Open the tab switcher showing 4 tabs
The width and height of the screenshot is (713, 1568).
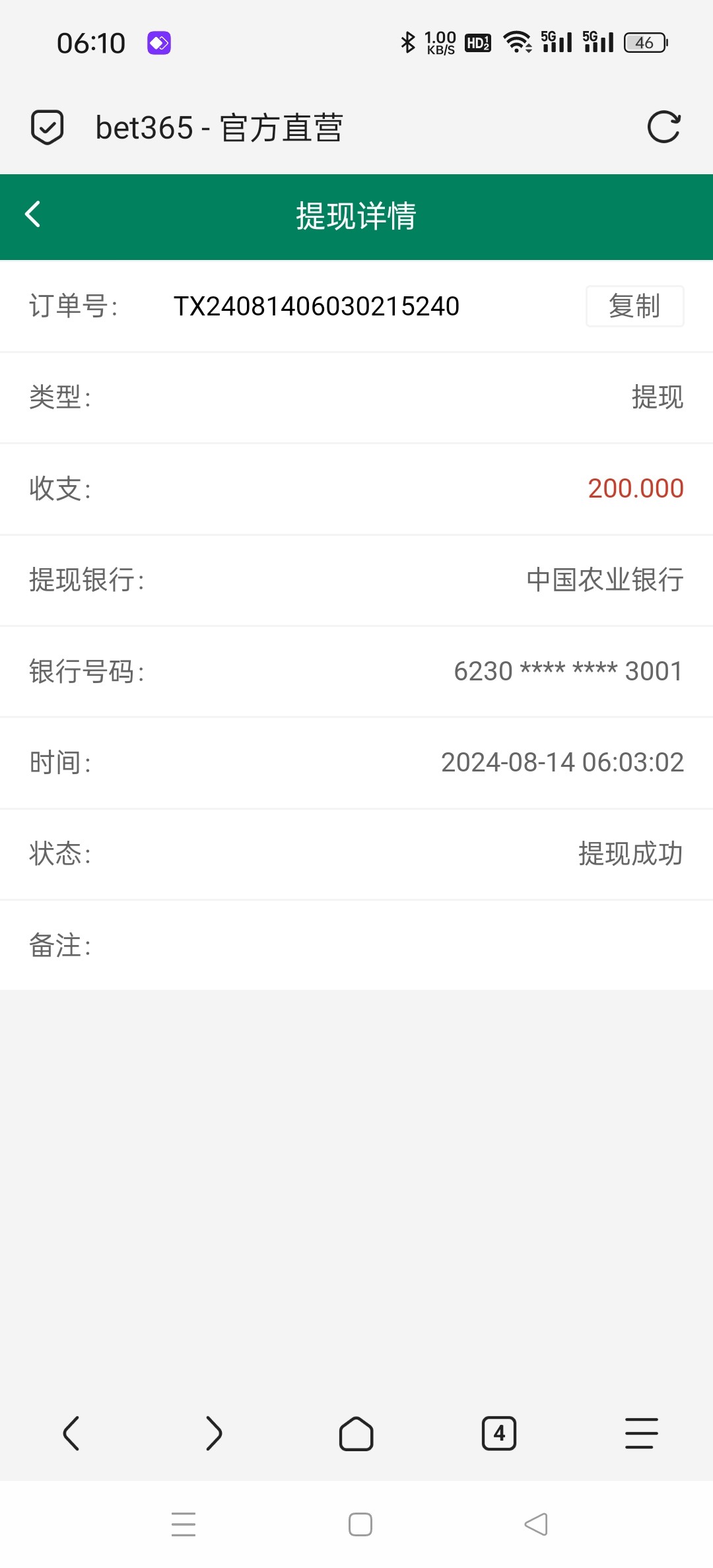(499, 1433)
